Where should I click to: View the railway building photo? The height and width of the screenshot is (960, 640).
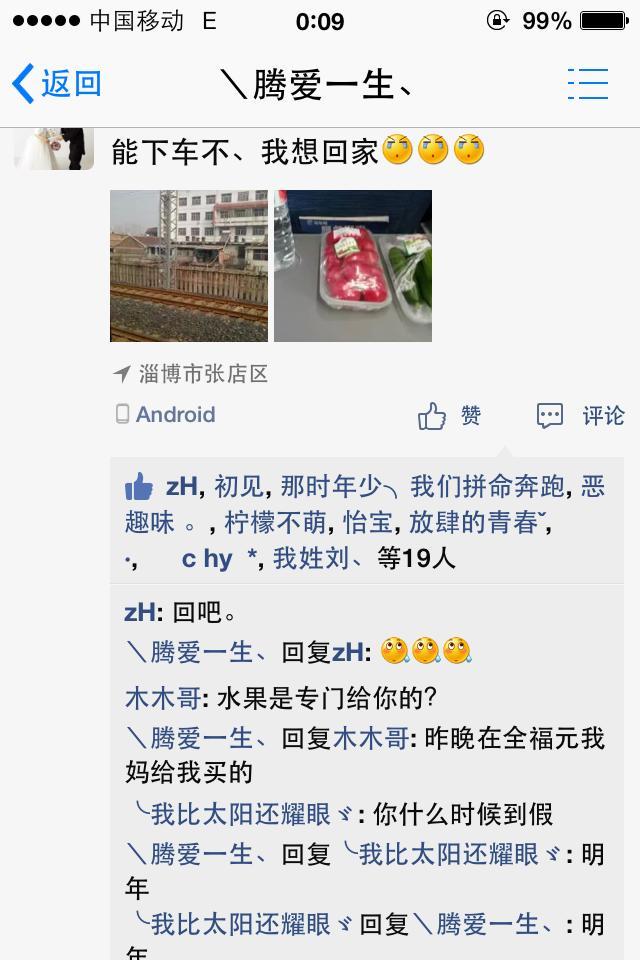(189, 266)
